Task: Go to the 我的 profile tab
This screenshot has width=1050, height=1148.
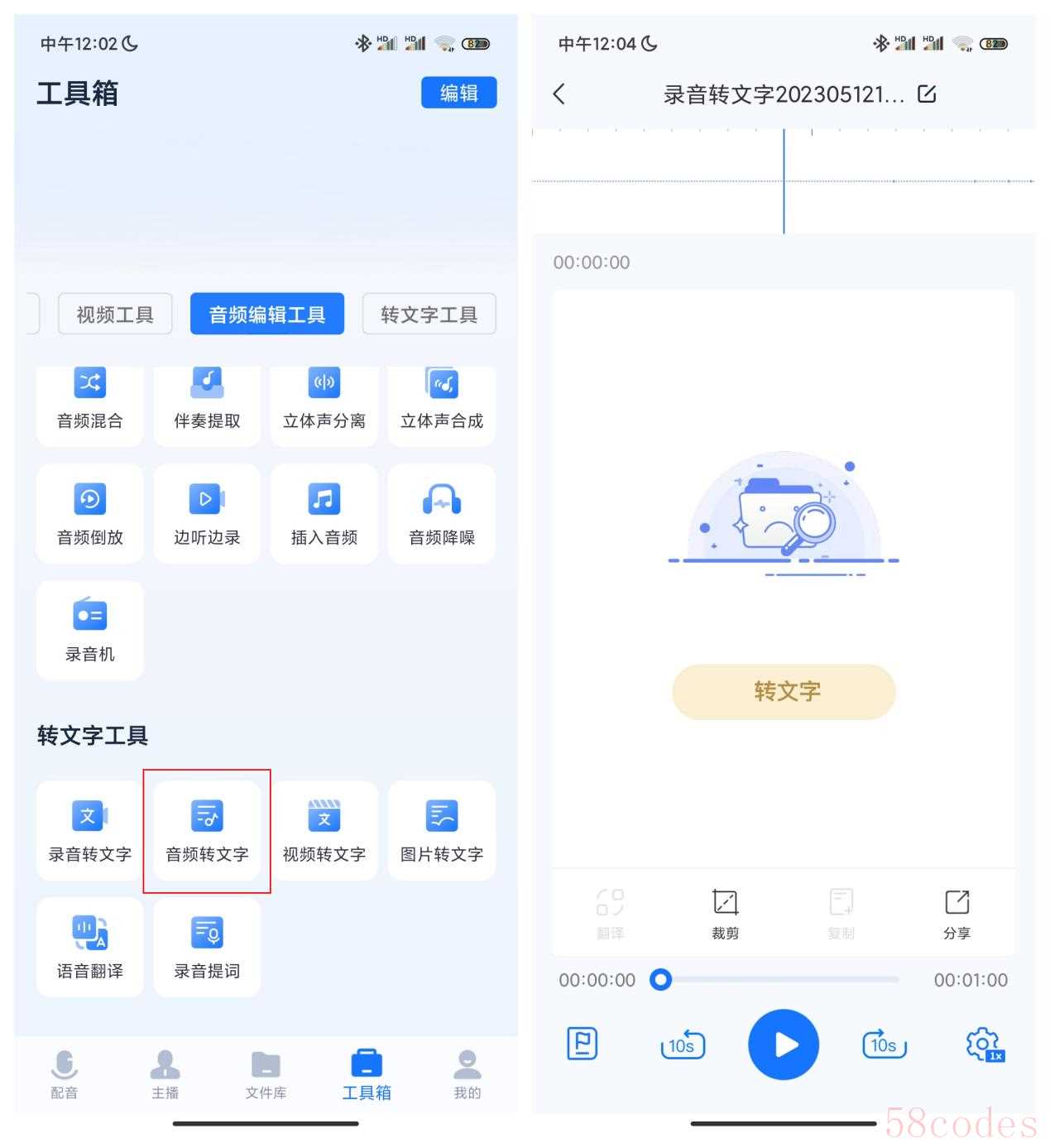Action: coord(467,1074)
